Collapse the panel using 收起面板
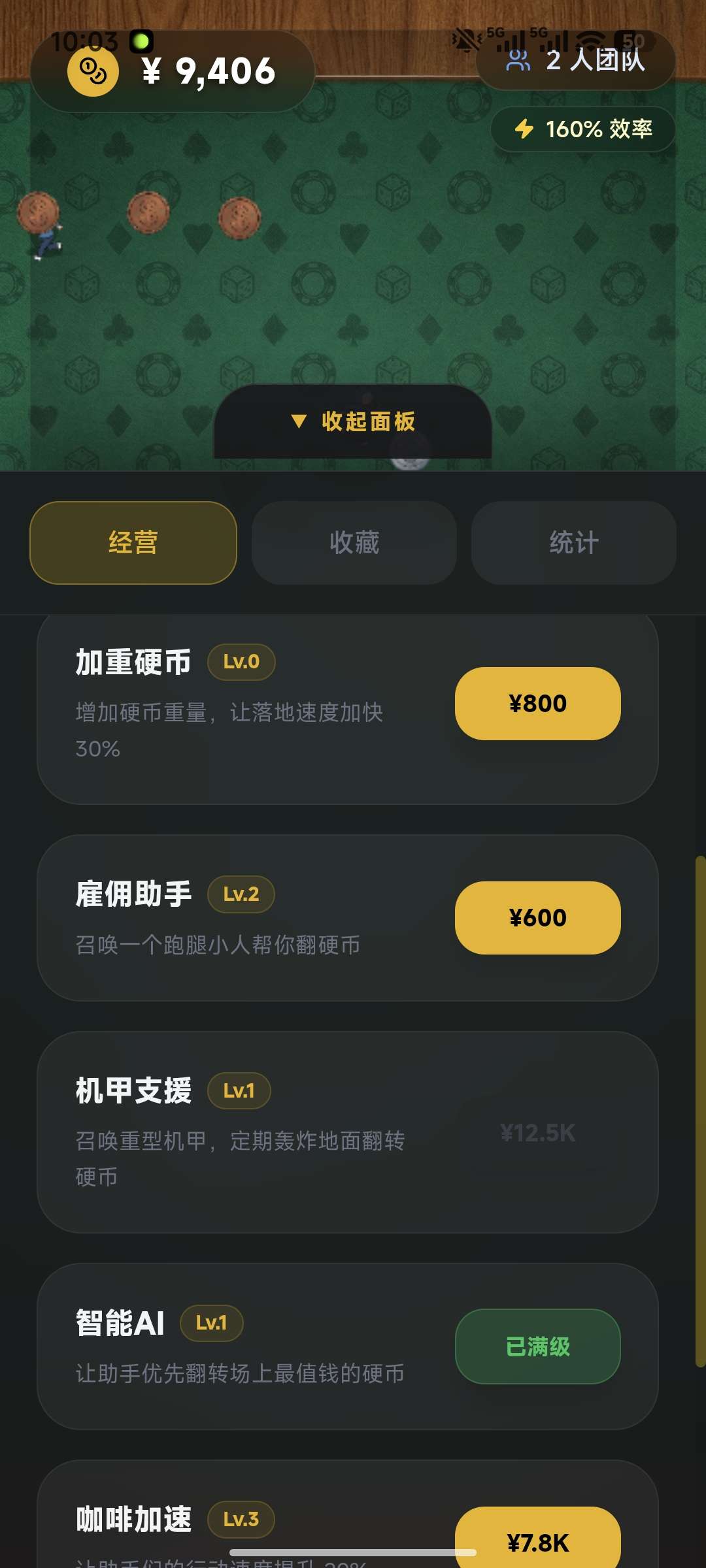Image resolution: width=706 pixels, height=1568 pixels. coord(368,422)
